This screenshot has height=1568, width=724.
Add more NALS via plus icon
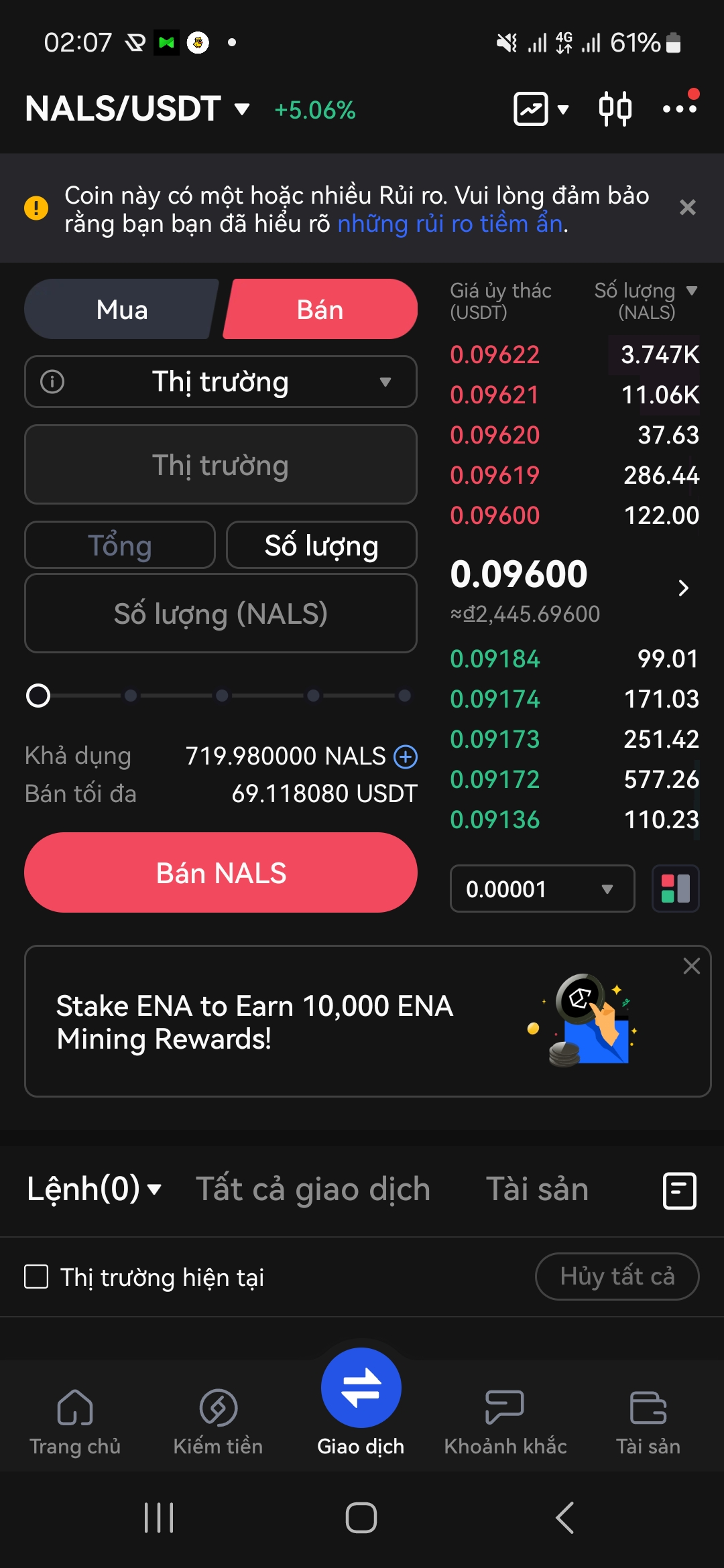[406, 757]
